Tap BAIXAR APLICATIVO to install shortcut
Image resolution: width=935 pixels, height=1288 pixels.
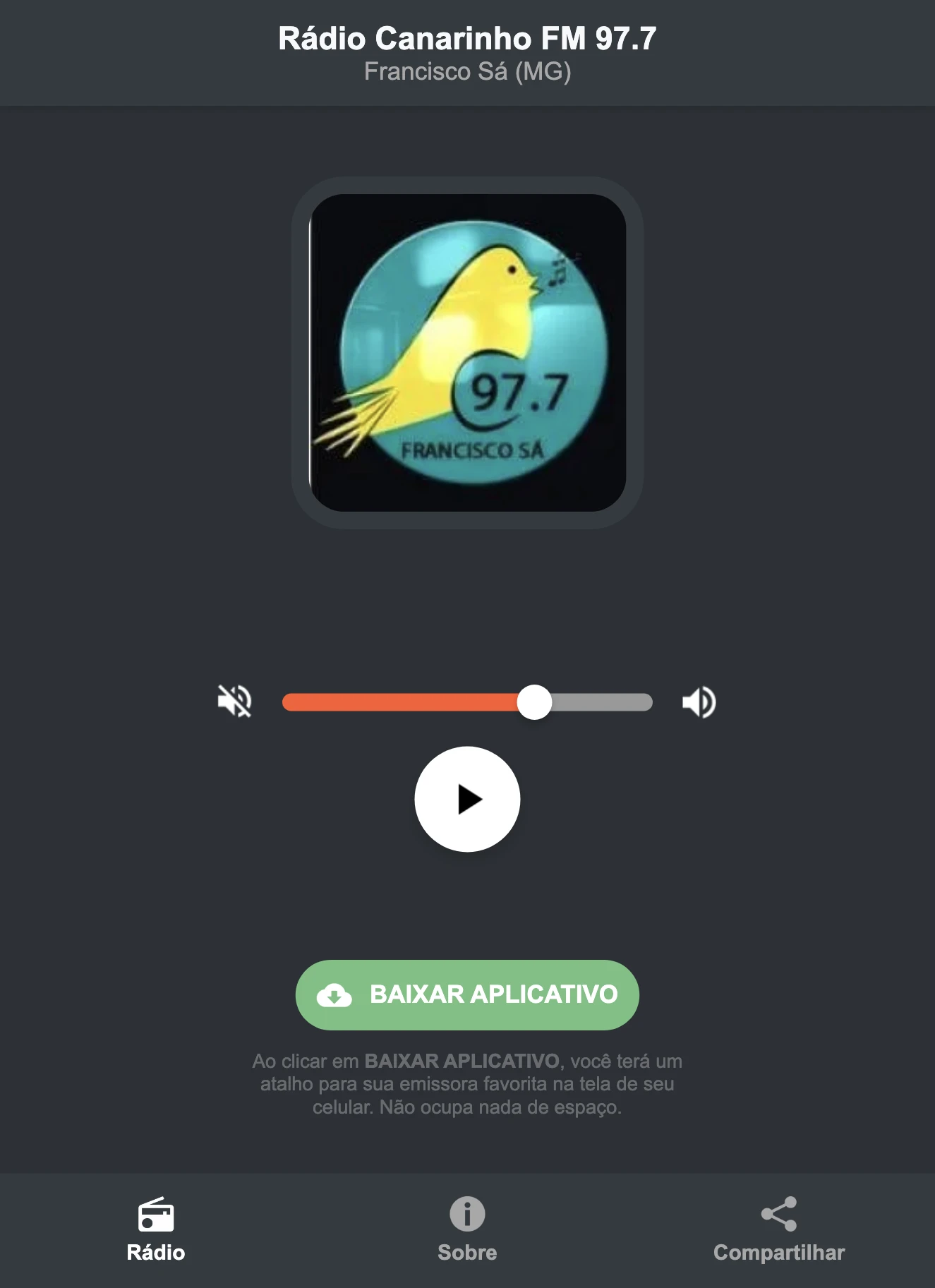467,995
